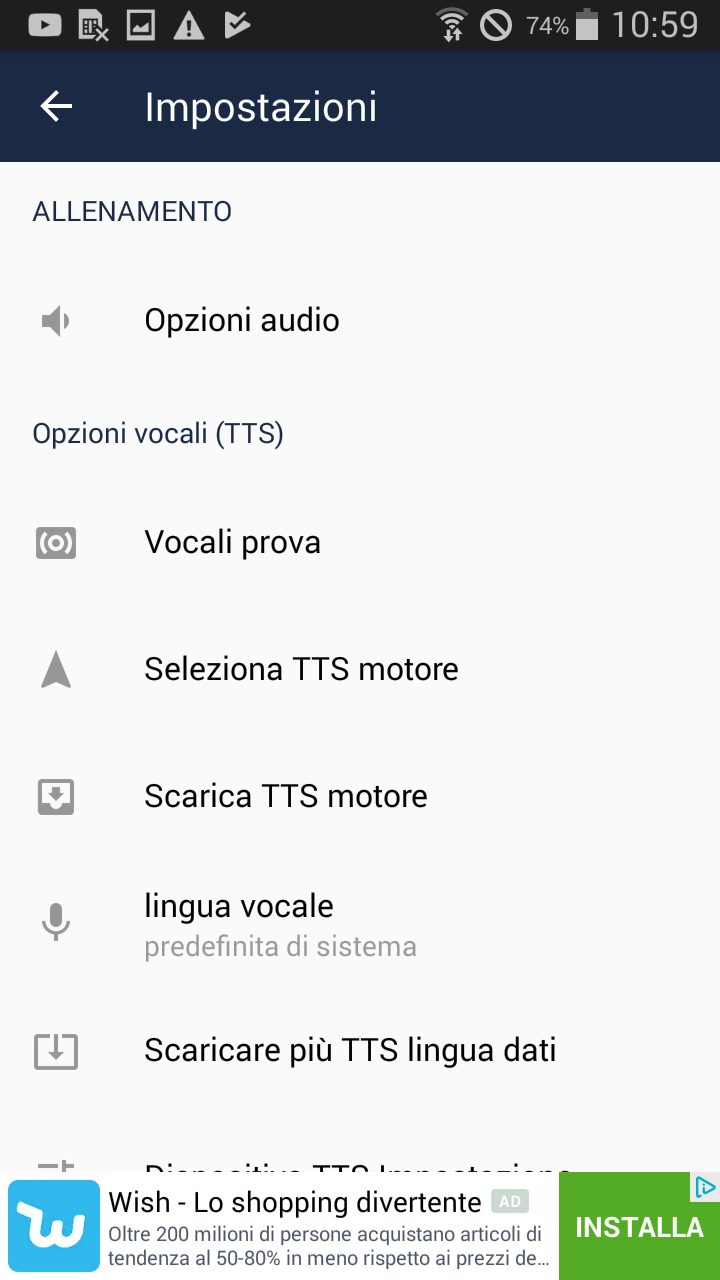
Task: Select Scarica TTS motore
Action: [x=360, y=797]
